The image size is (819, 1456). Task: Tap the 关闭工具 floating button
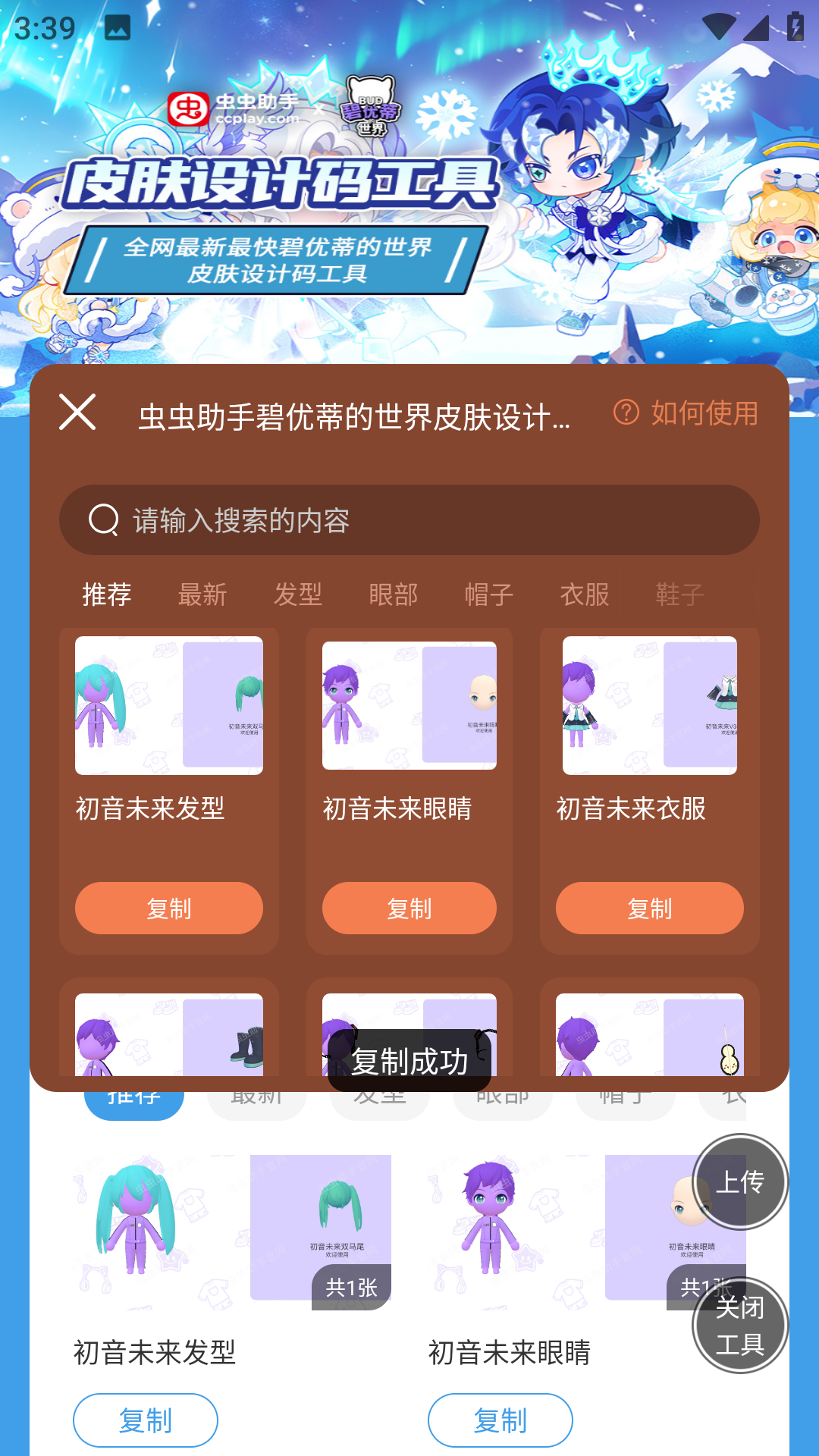[x=740, y=1326]
